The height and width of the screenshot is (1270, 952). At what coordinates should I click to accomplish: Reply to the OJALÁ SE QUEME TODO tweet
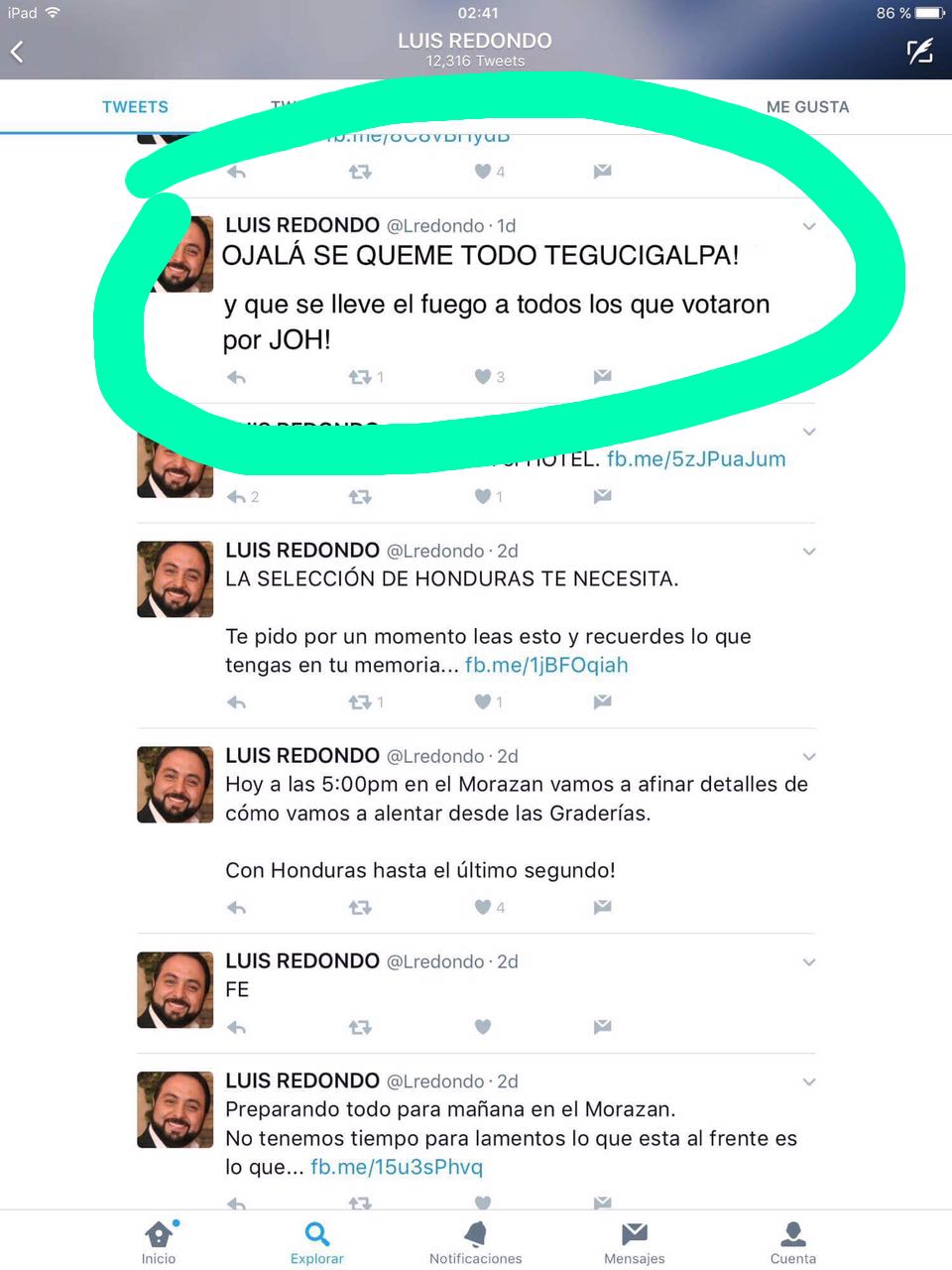[x=236, y=377]
